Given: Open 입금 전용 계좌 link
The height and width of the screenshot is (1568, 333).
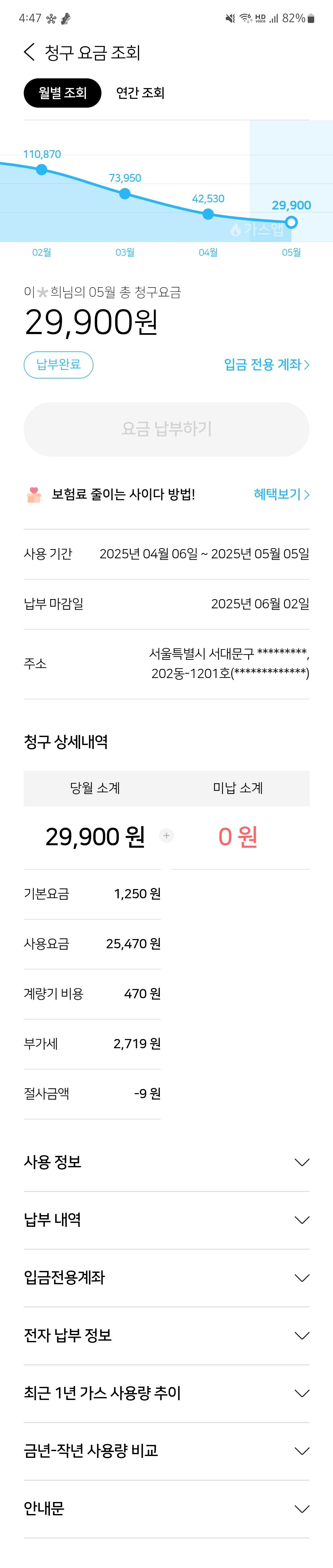Looking at the screenshot, I should [266, 365].
